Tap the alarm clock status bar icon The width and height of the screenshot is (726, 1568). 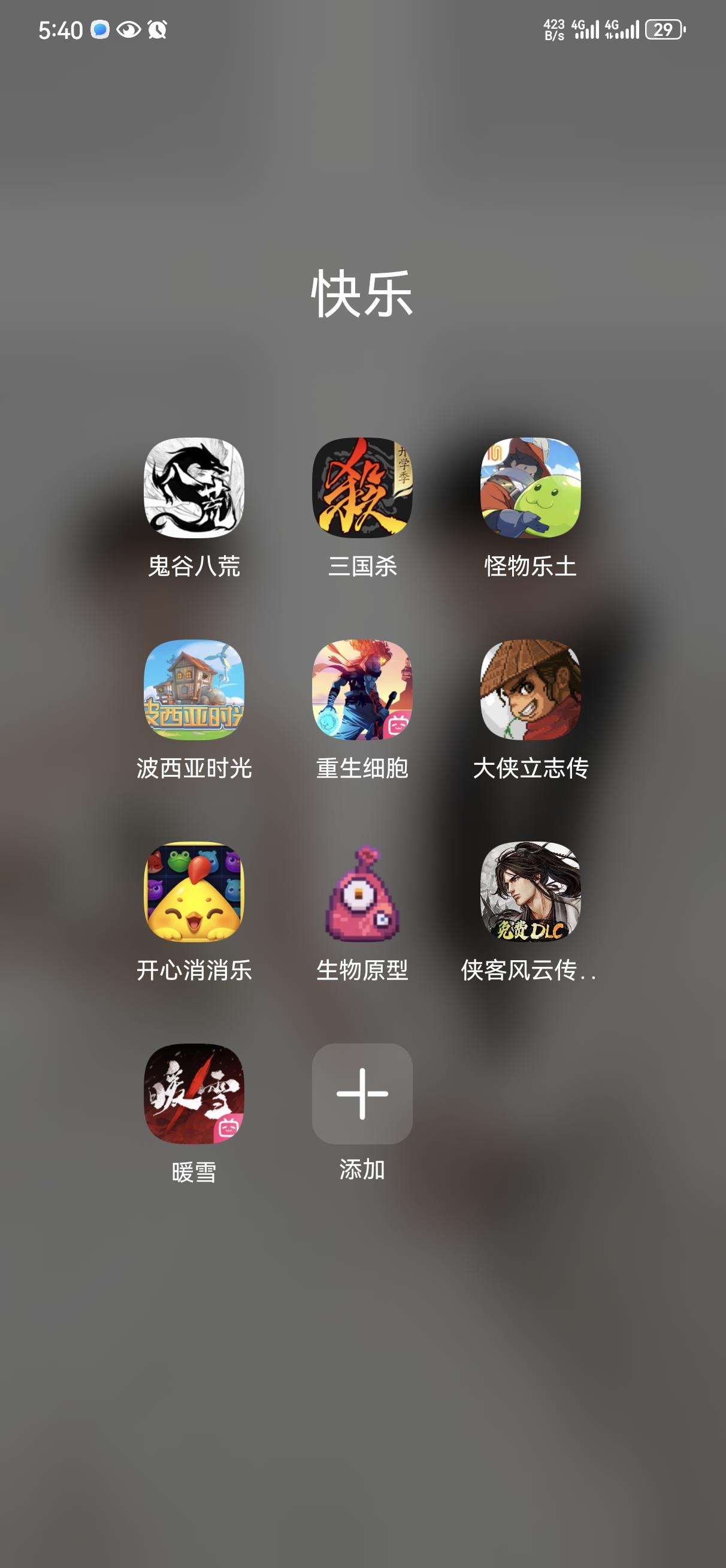[x=157, y=29]
